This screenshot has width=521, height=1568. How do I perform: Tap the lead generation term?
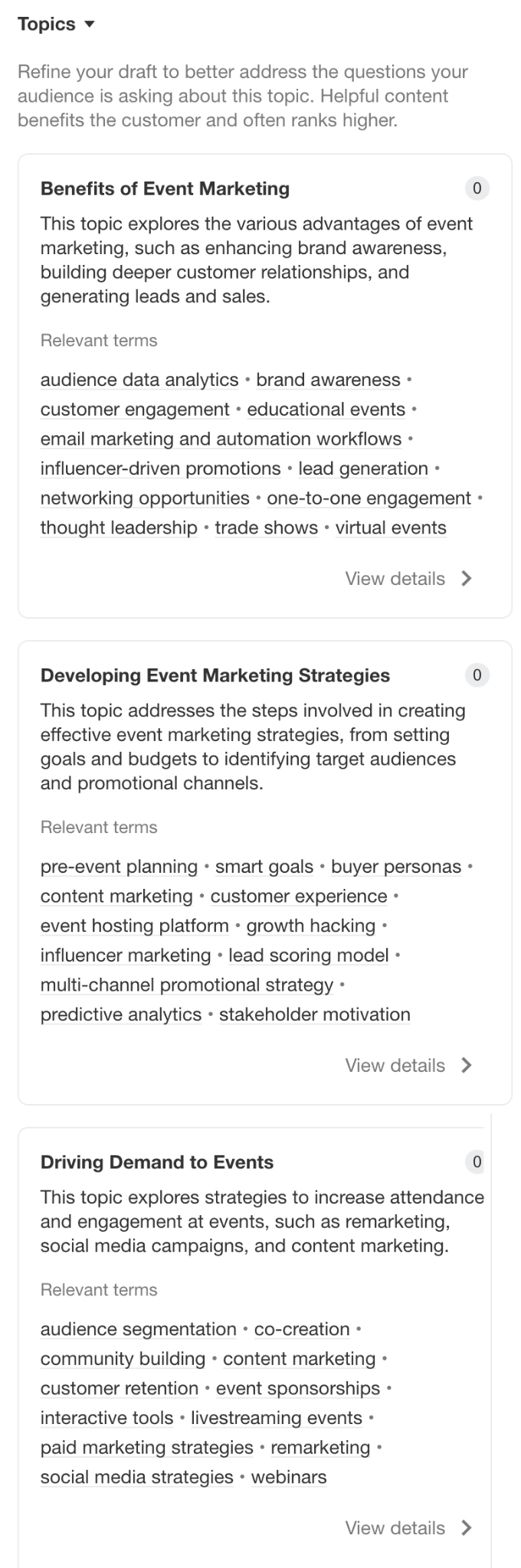click(363, 469)
